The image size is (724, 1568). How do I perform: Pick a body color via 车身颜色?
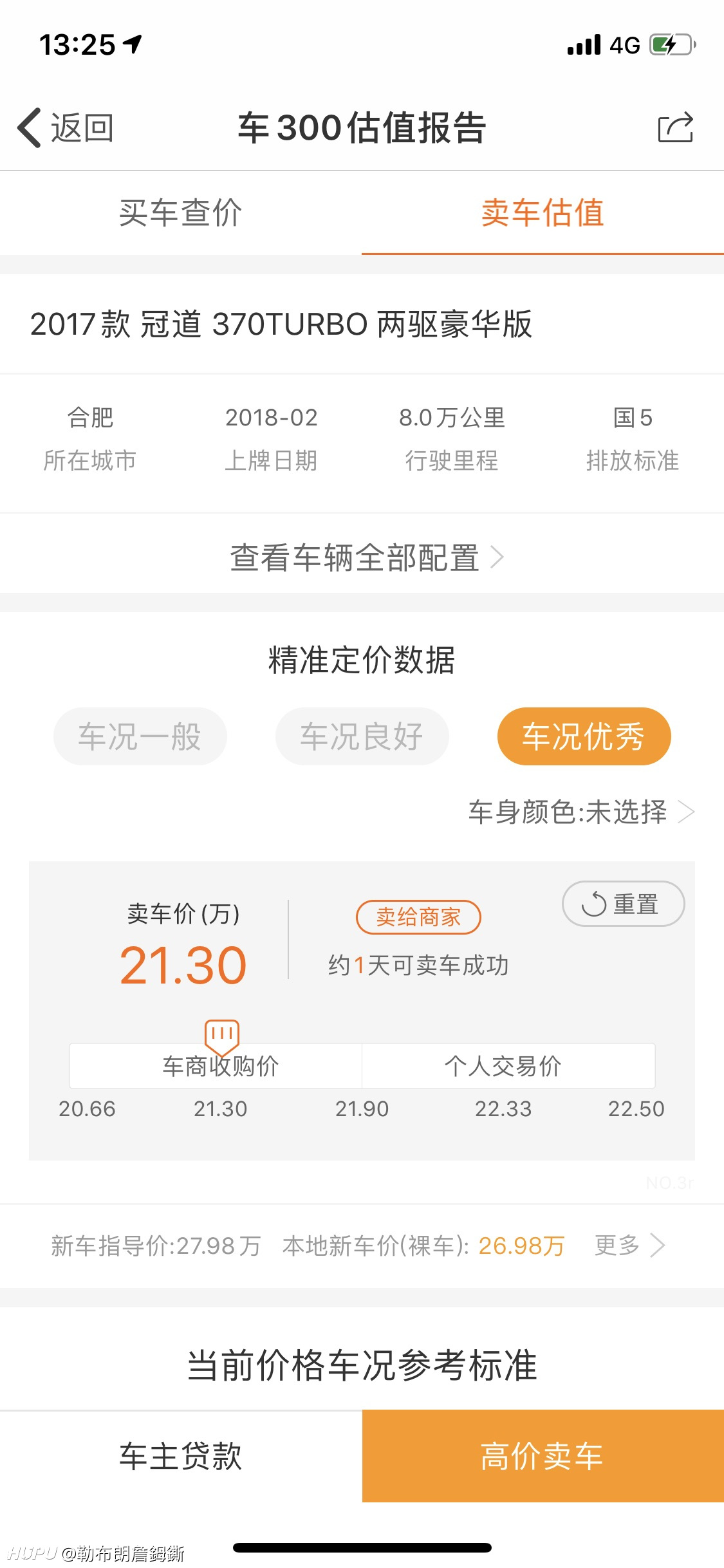581,812
